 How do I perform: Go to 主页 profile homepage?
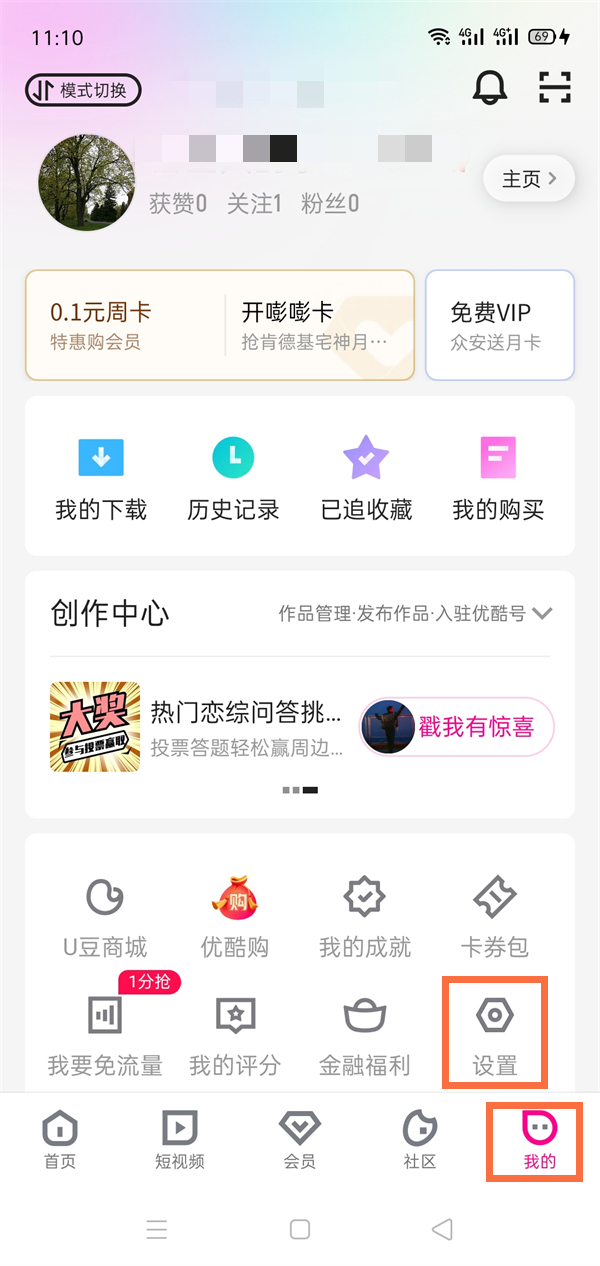[x=529, y=180]
